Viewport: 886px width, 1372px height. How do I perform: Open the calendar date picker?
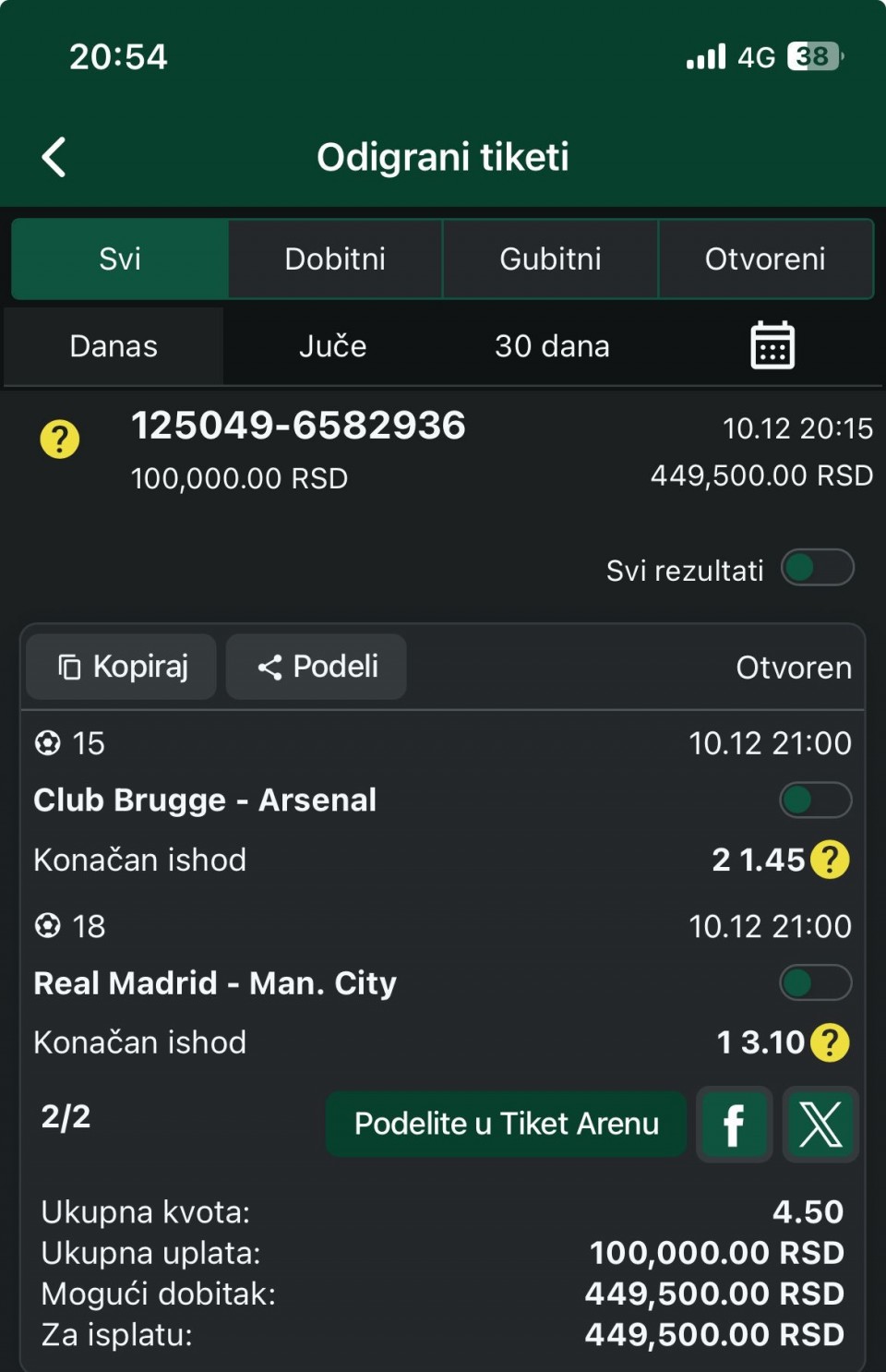pyautogui.click(x=772, y=346)
